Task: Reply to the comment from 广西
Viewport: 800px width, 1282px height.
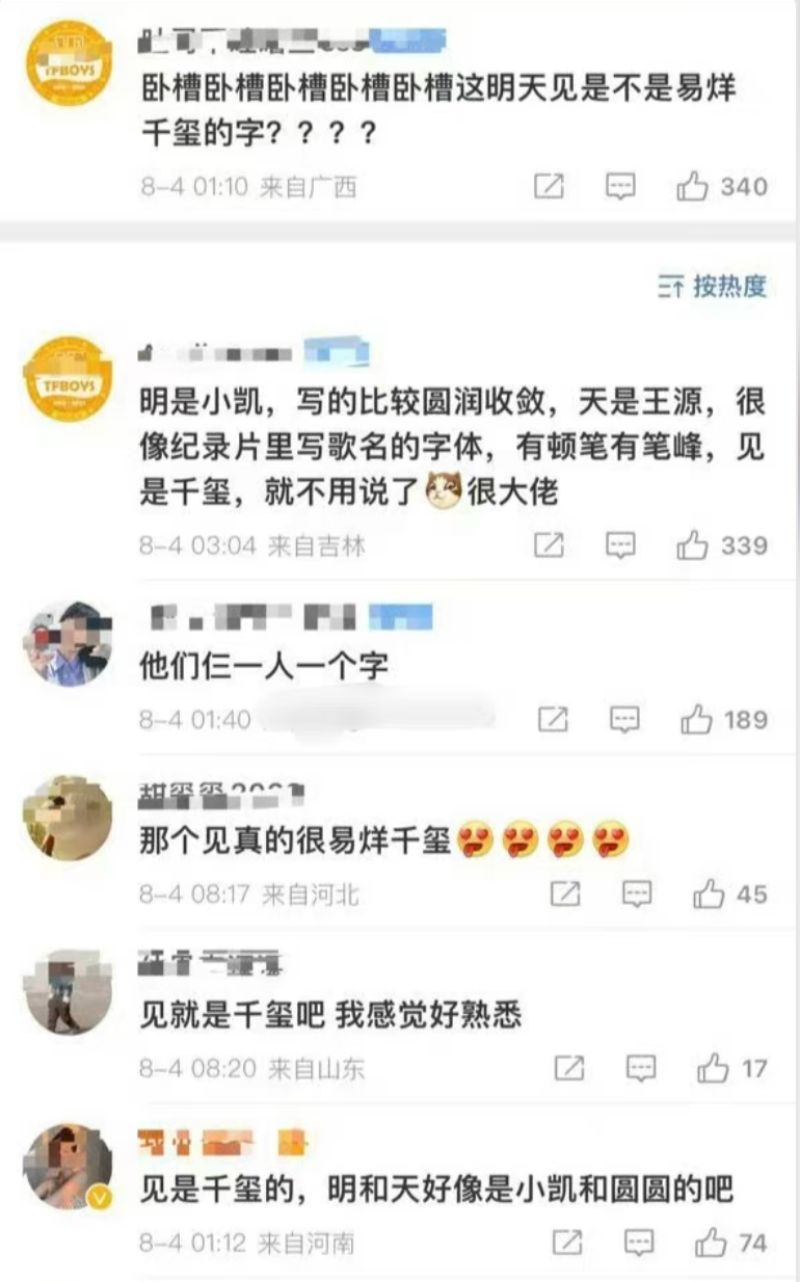Action: coord(621,186)
